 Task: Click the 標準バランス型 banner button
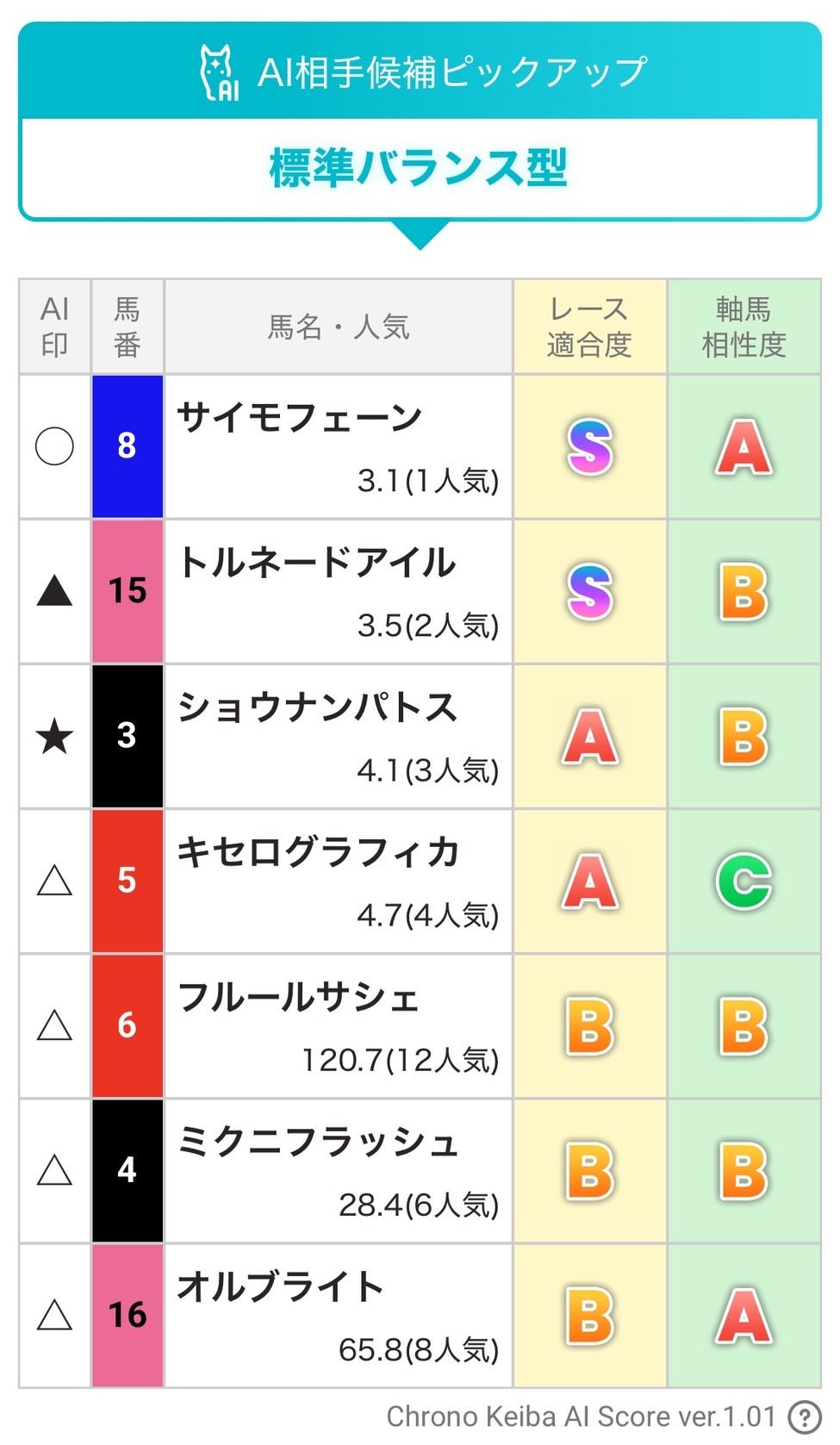420,169
